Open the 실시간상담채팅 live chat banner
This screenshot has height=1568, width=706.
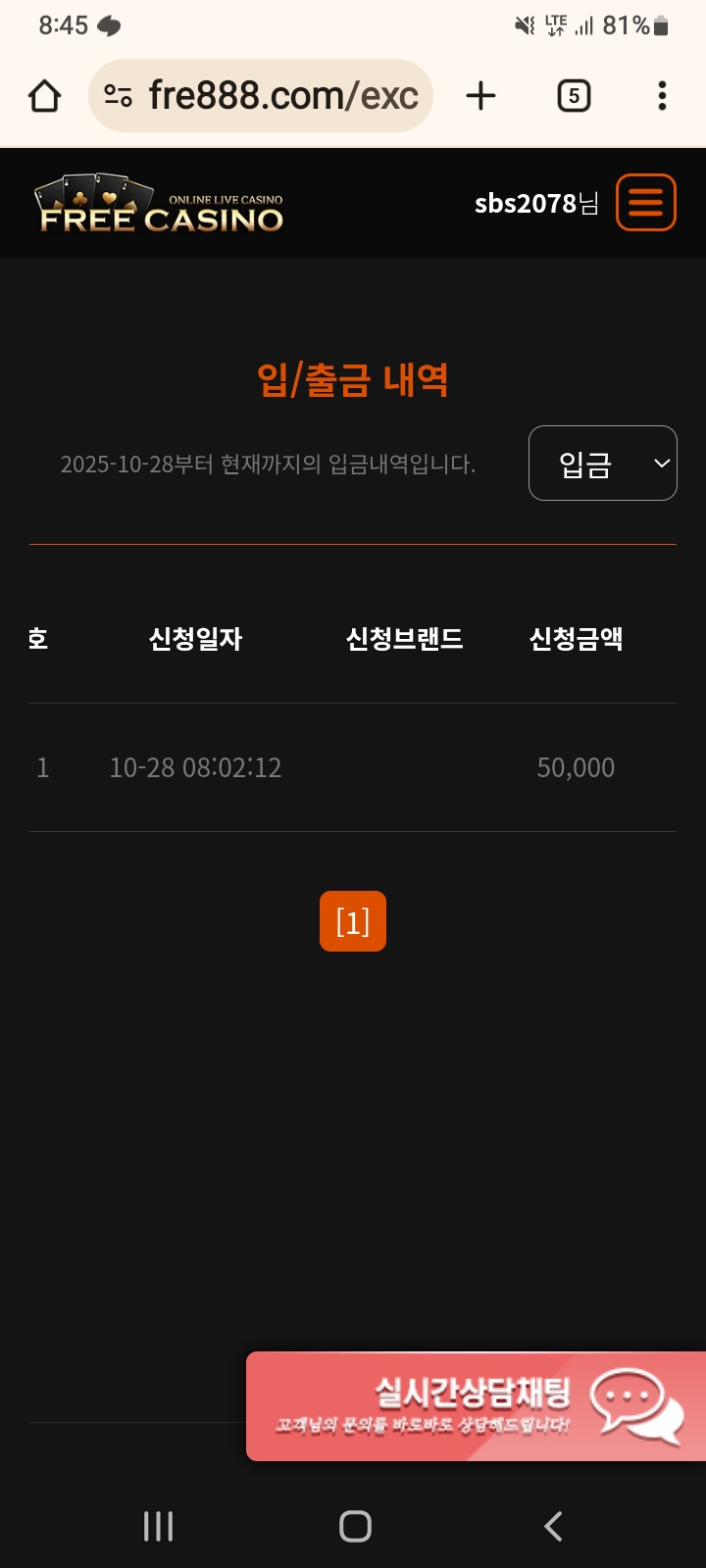pyautogui.click(x=477, y=1406)
